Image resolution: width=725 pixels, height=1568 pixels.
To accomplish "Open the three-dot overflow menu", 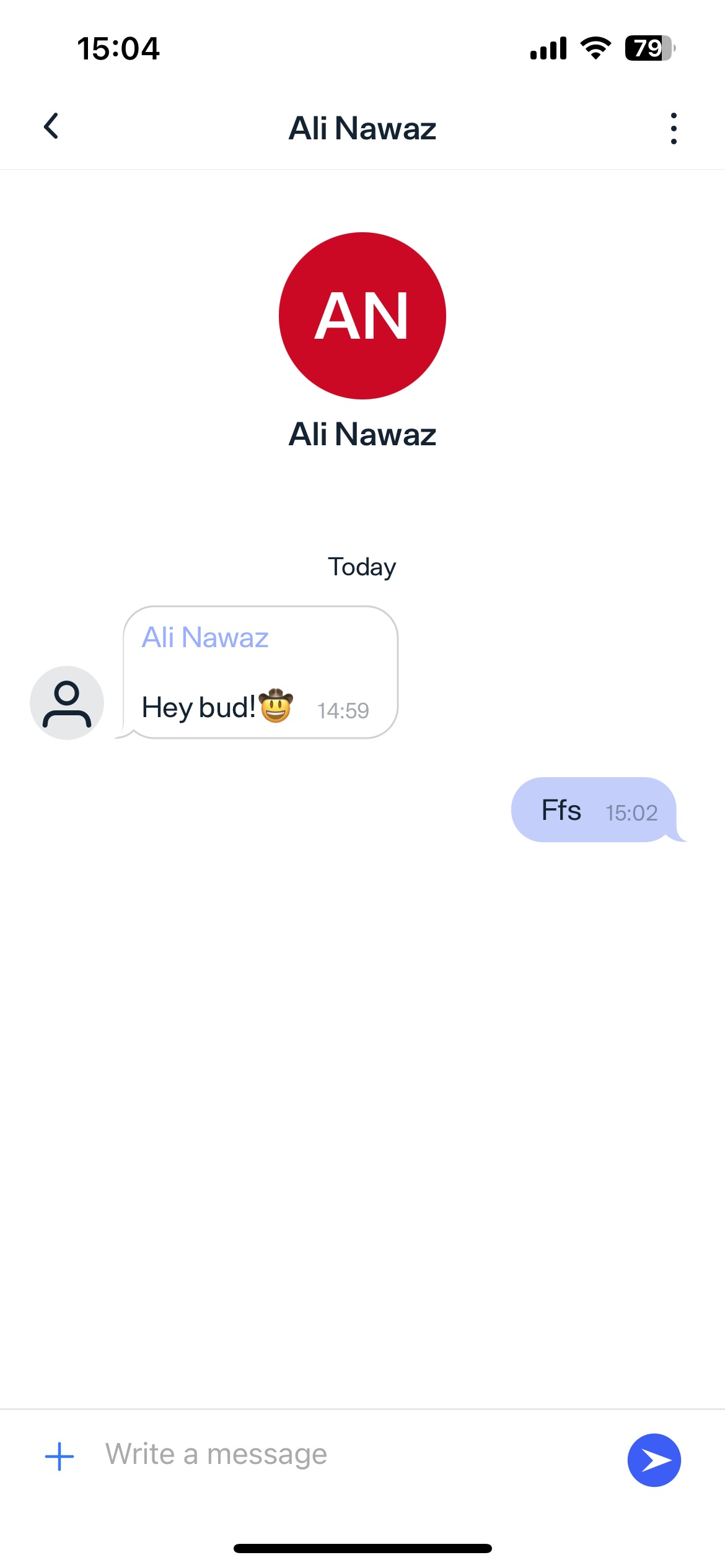I will click(x=674, y=128).
